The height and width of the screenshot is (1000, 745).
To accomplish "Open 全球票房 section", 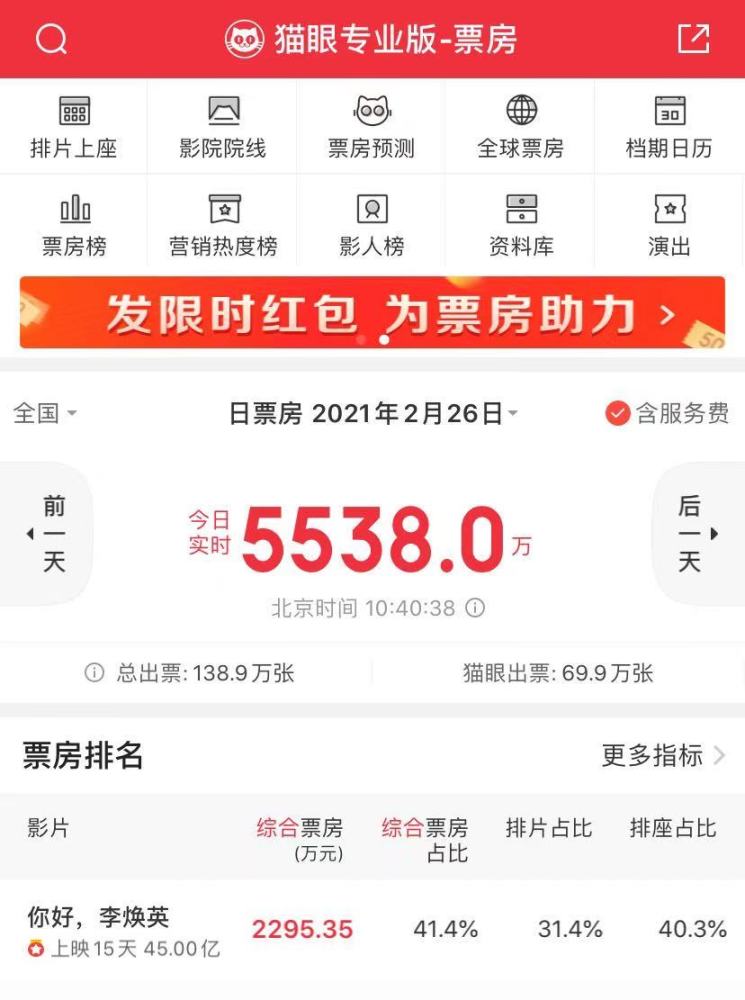I will click(x=520, y=127).
